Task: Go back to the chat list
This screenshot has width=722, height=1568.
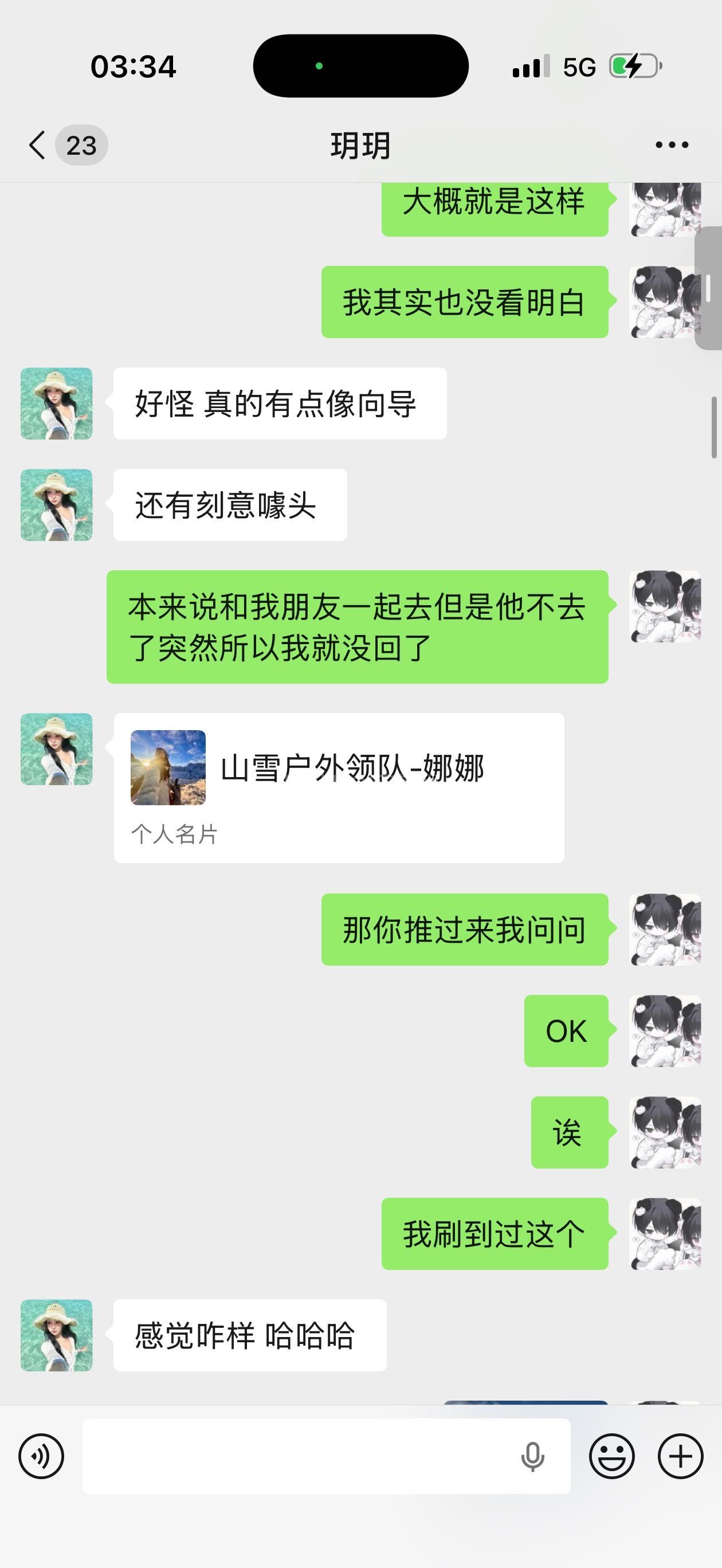Action: click(38, 146)
